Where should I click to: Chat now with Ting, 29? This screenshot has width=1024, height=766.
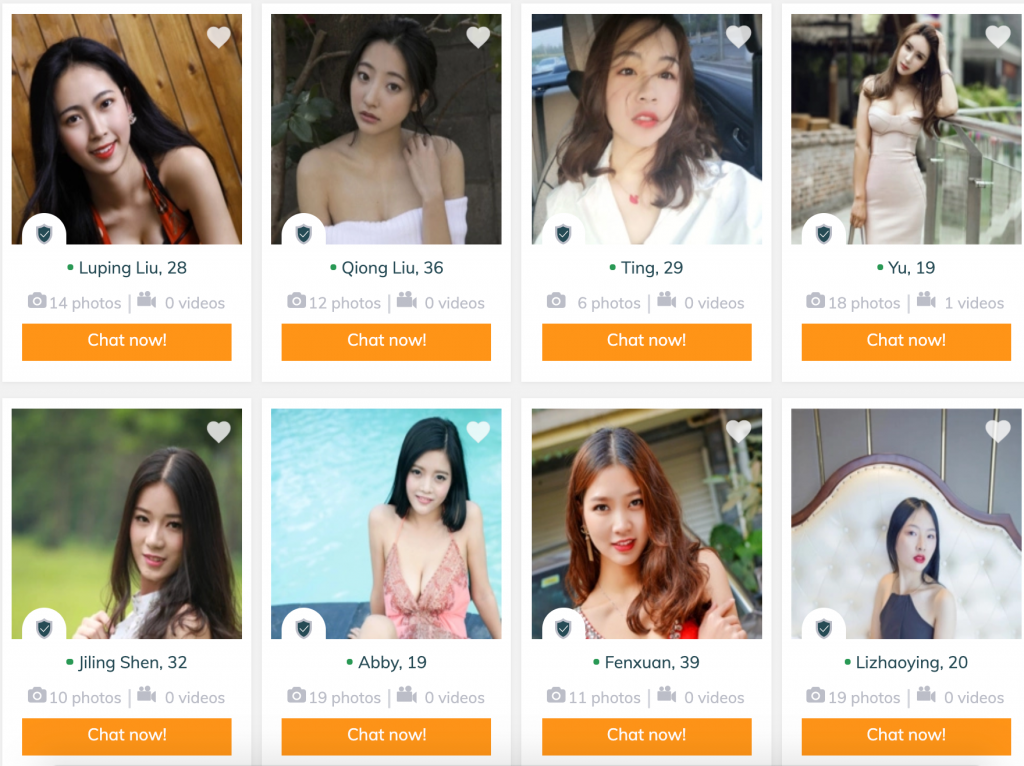(646, 341)
